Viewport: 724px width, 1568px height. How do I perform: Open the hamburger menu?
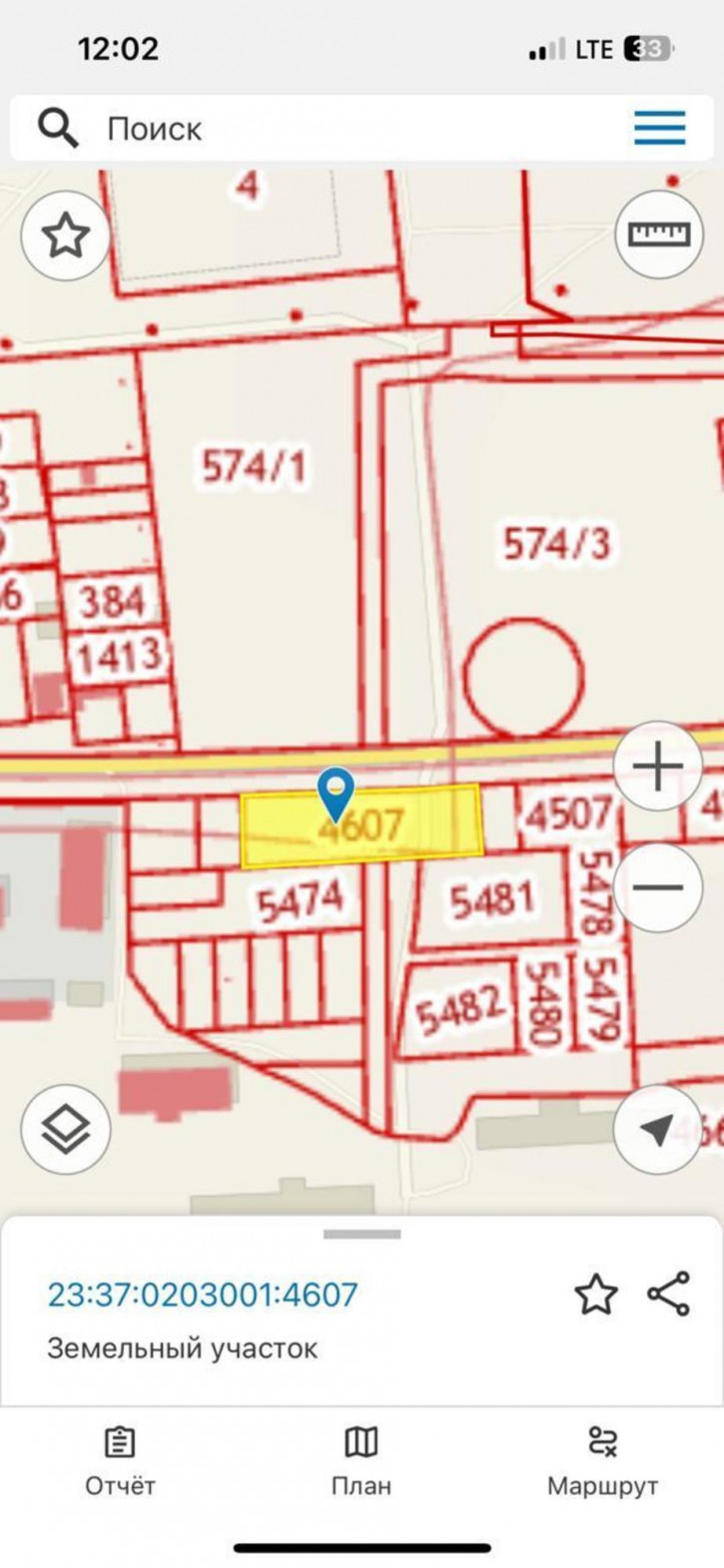click(659, 128)
